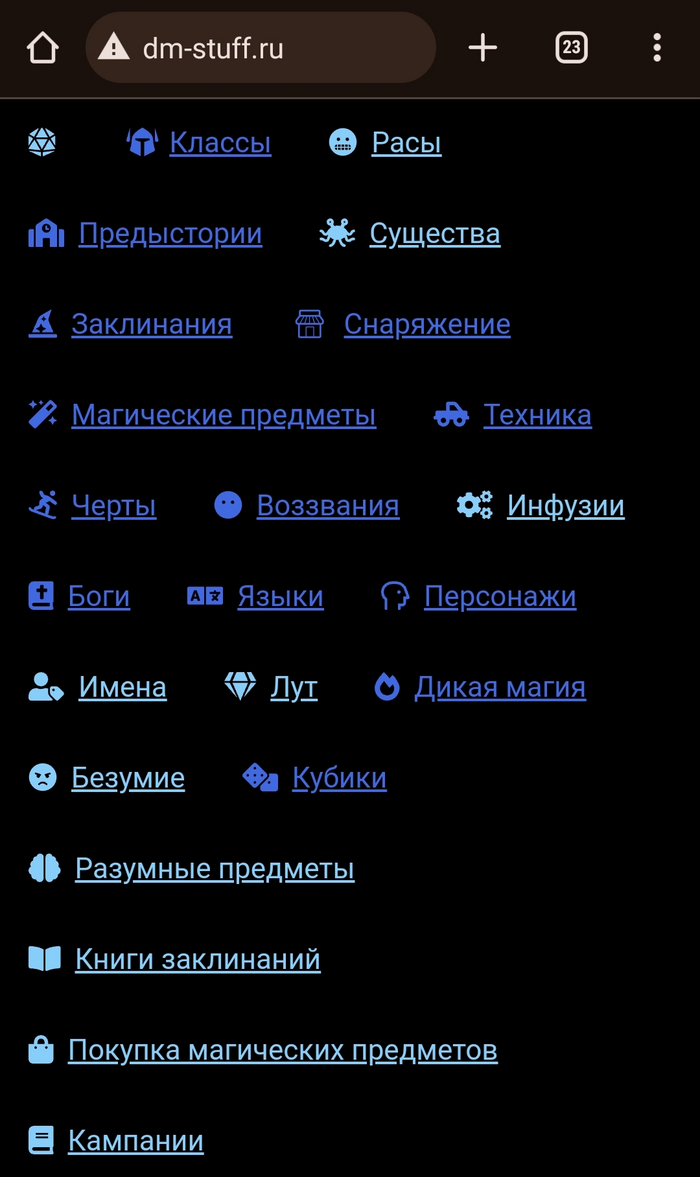This screenshot has width=700, height=1177.
Task: Open the Дикая магия page
Action: pyautogui.click(x=500, y=687)
